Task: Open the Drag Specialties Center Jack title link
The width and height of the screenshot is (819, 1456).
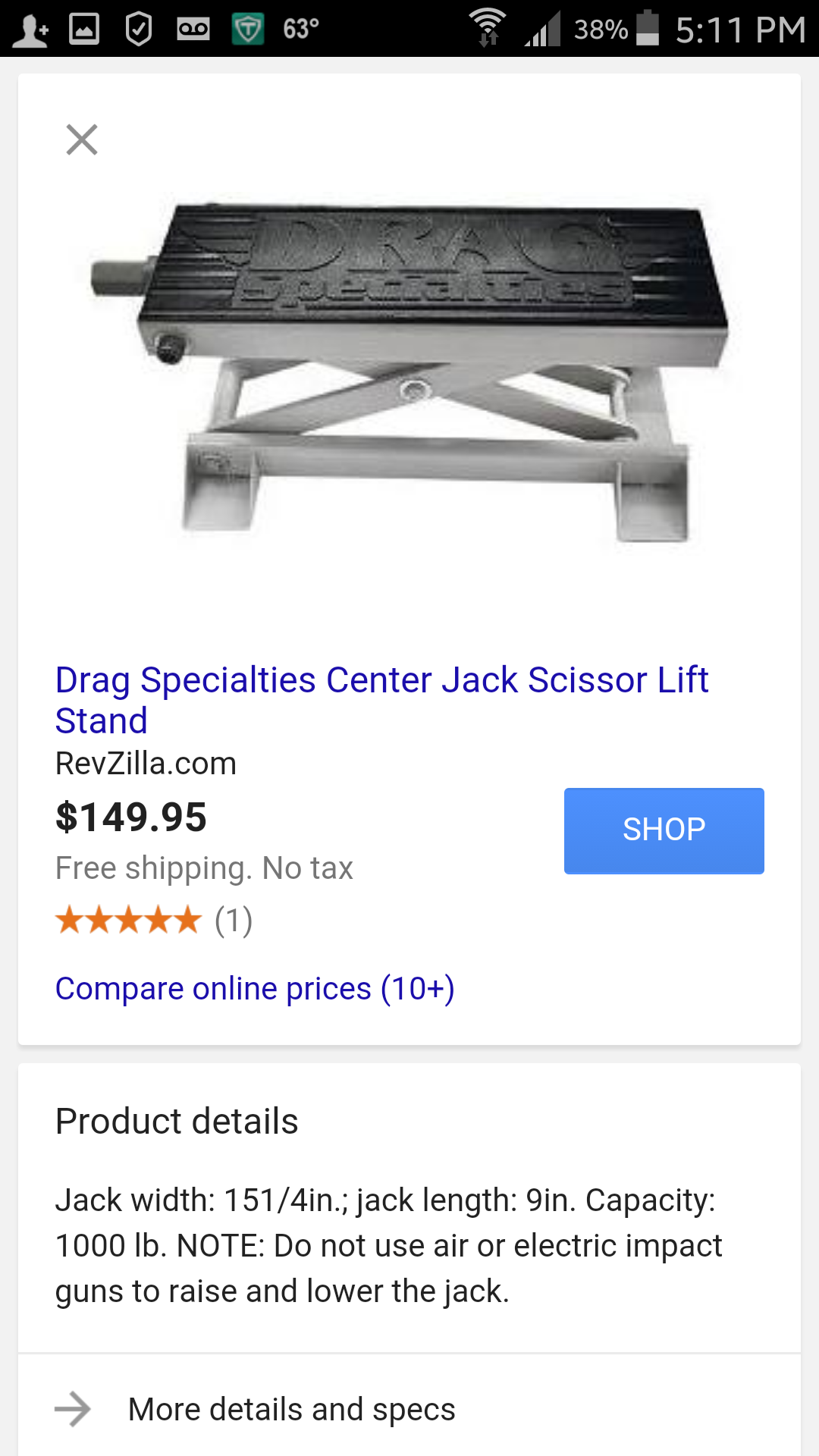Action: coord(381,699)
